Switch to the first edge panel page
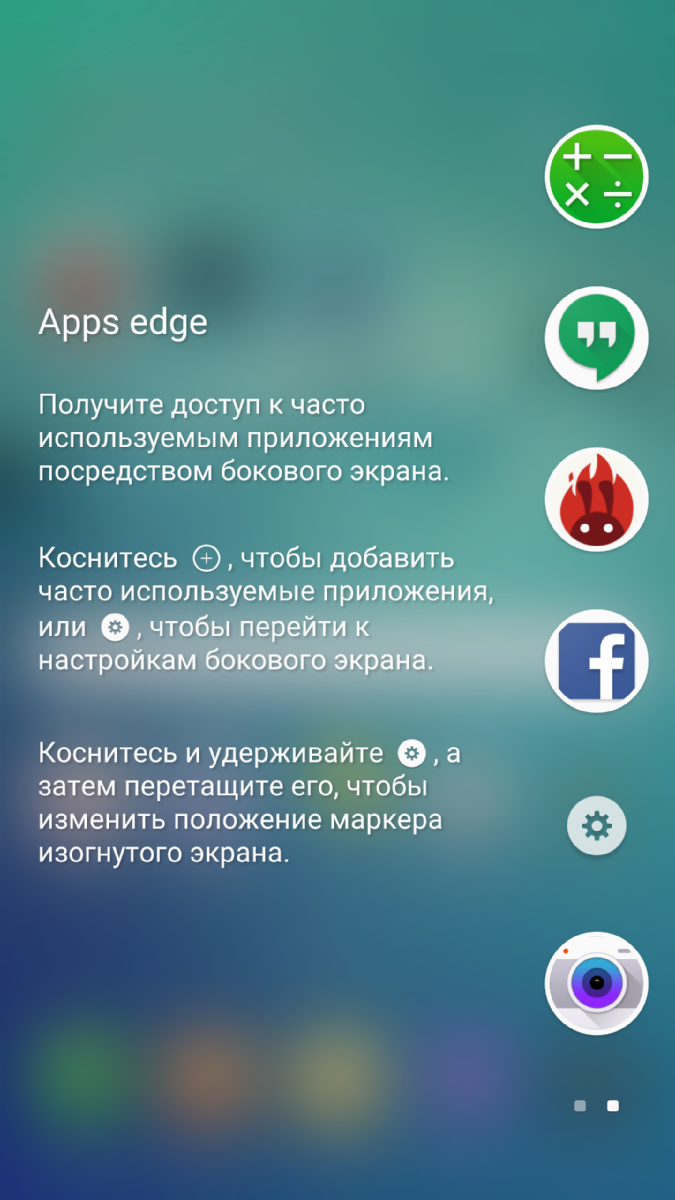The height and width of the screenshot is (1200, 675). click(x=580, y=1106)
